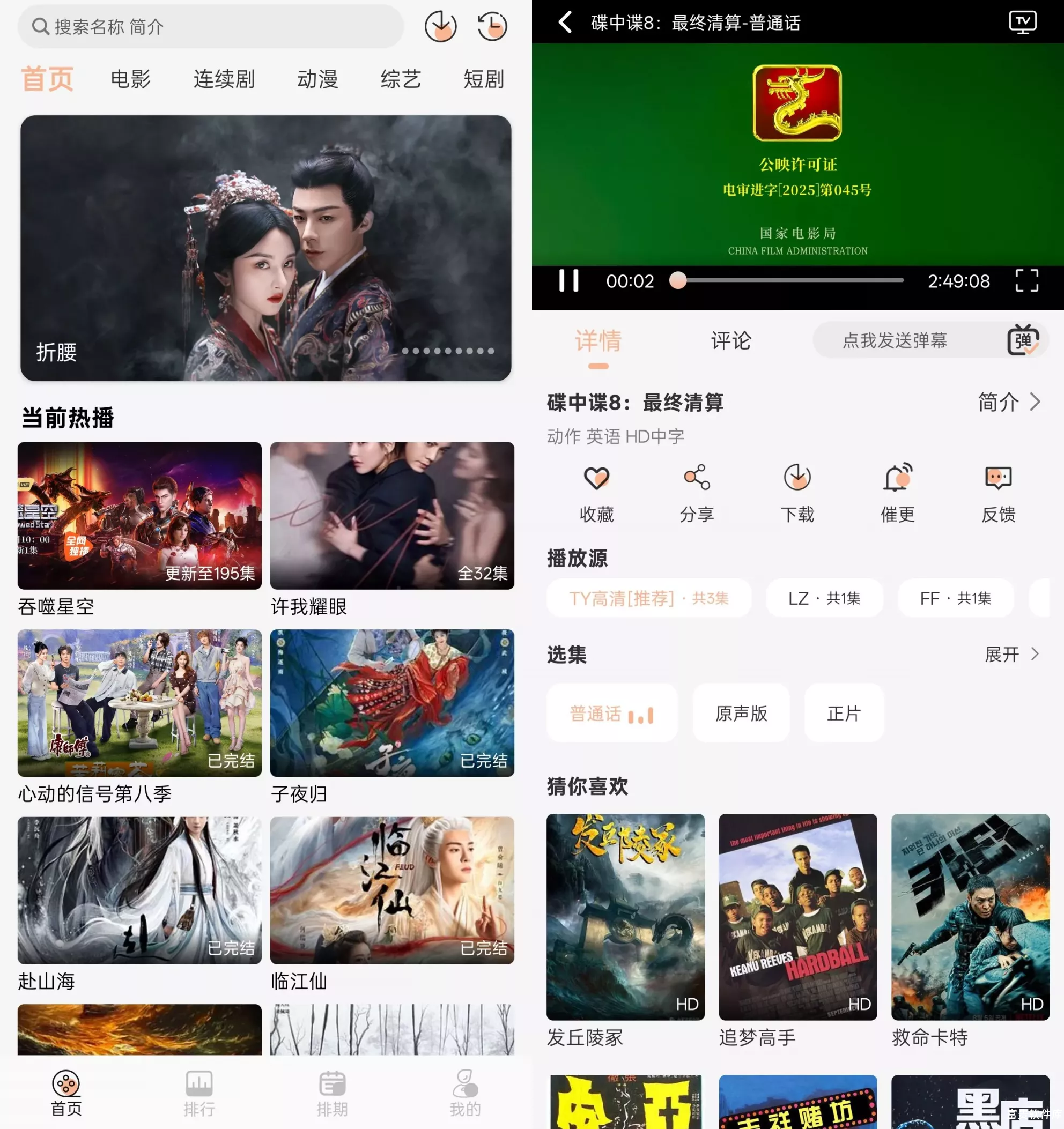Open the 折腰 banner
Viewport: 1064px width, 1129px height.
pos(266,248)
